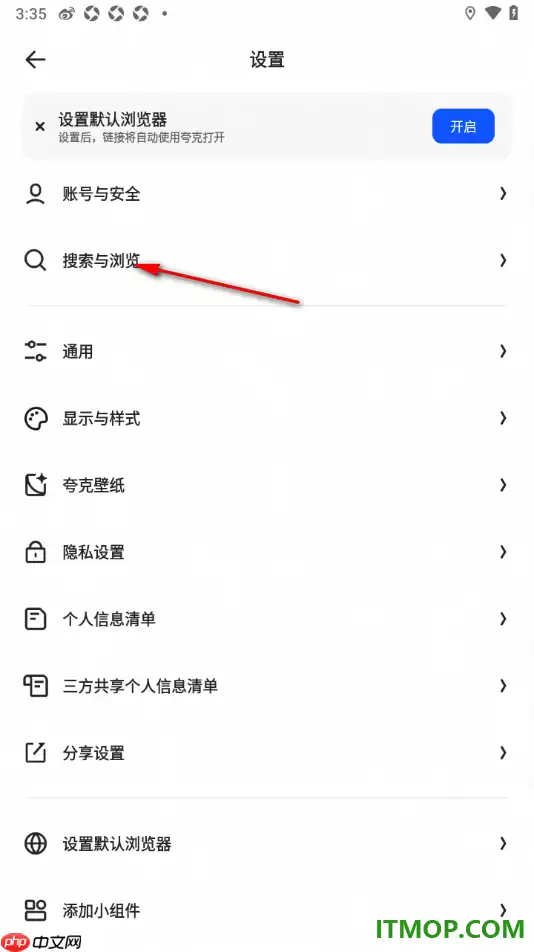Open the 通用 settings row
Image resolution: width=534 pixels, height=952 pixels.
[267, 352]
